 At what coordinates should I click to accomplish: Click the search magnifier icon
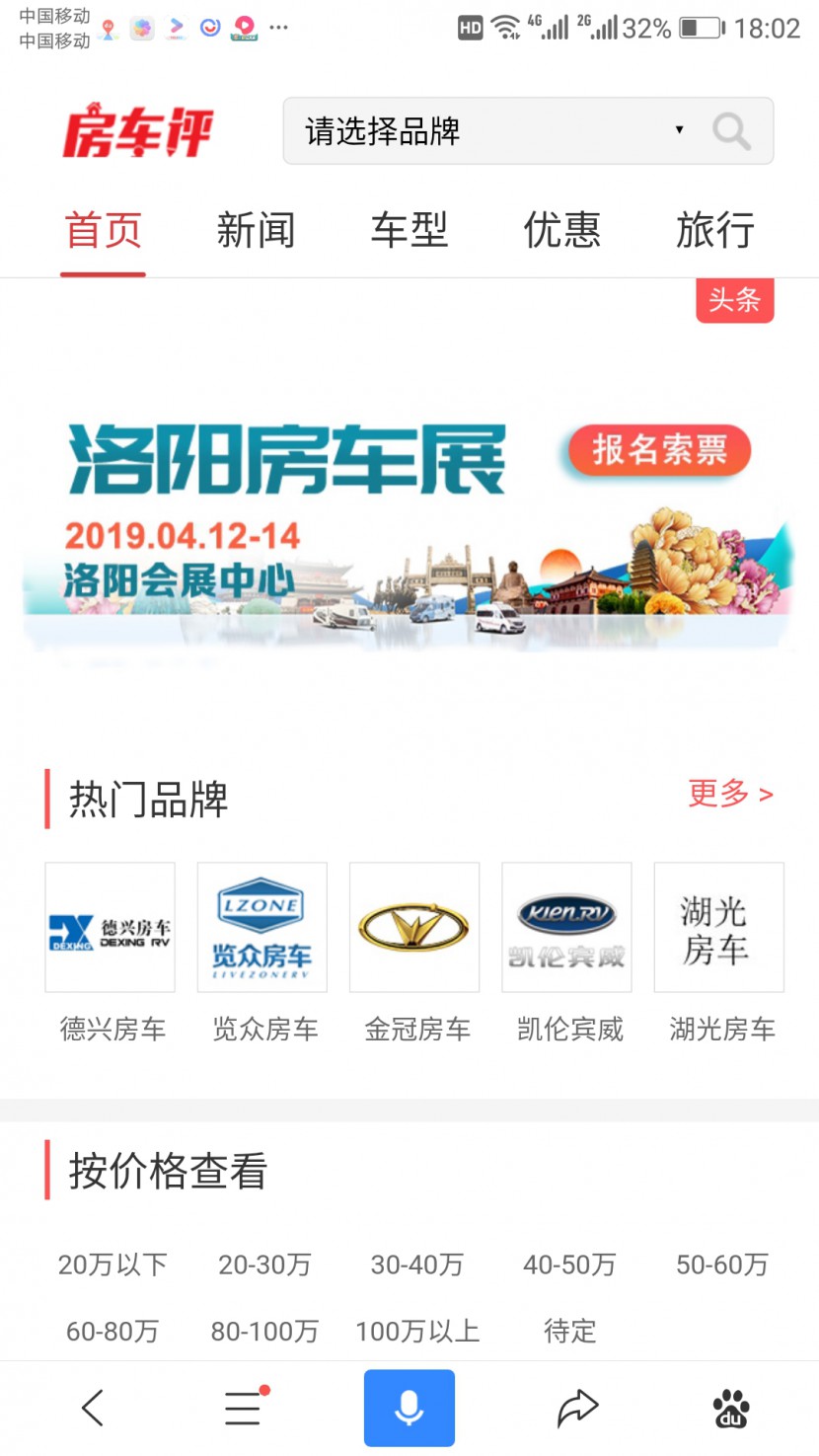click(731, 130)
